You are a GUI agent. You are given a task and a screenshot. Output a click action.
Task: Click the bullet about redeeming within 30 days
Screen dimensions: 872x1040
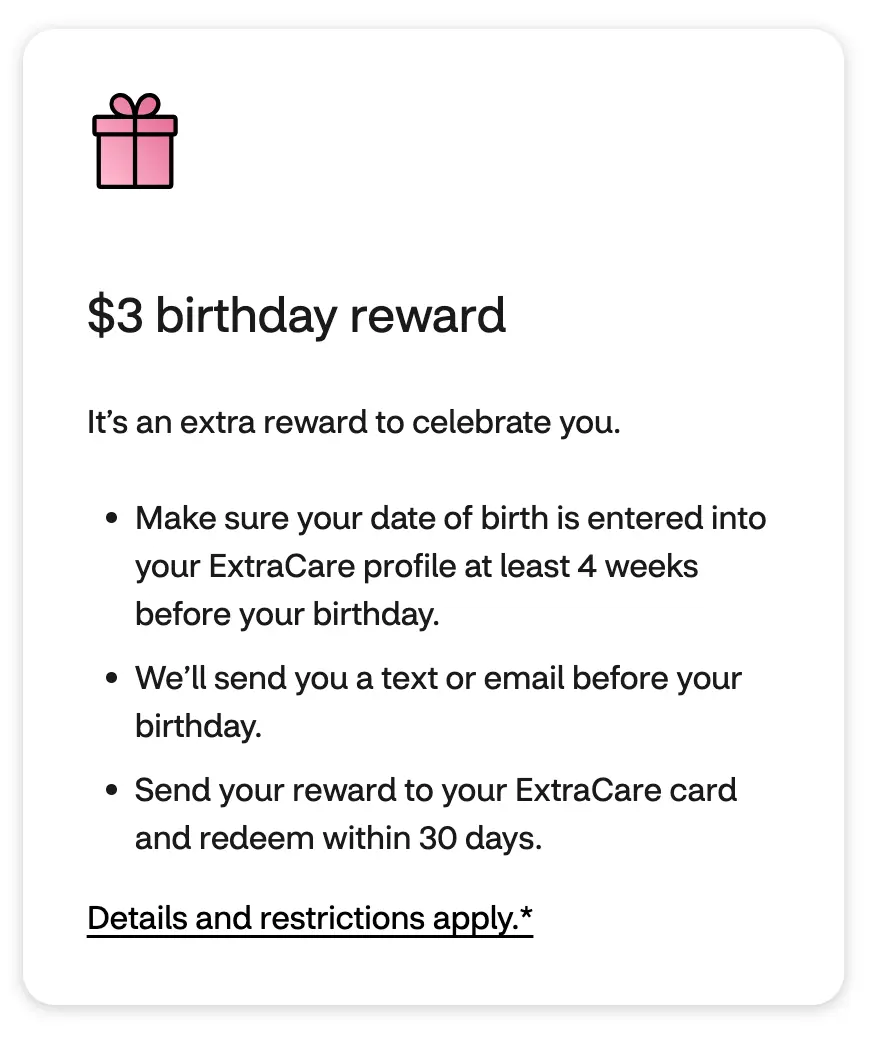[435, 814]
